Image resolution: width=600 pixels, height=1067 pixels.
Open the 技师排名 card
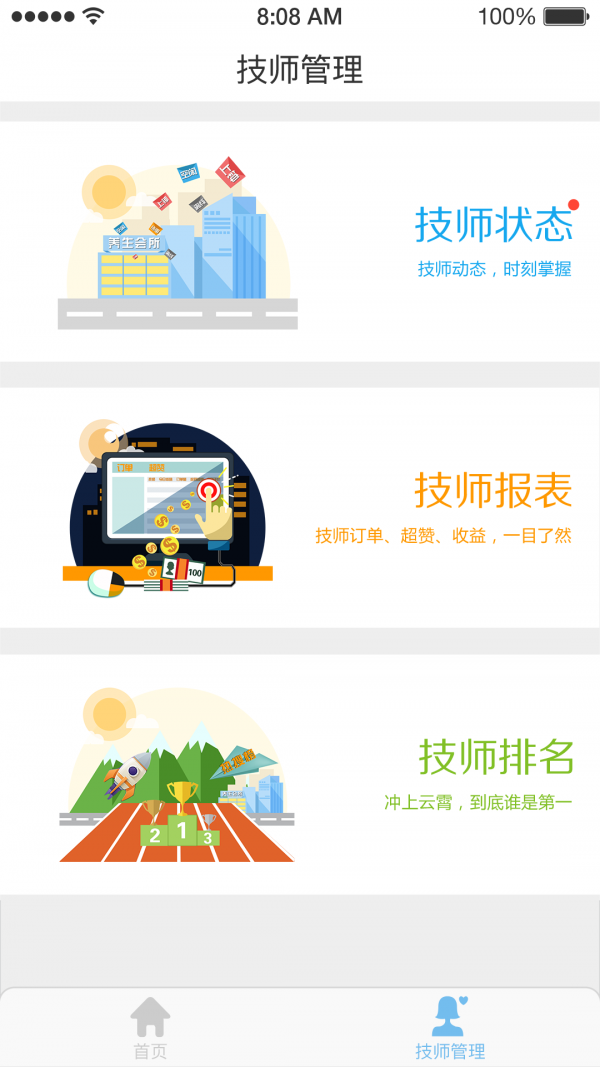(x=300, y=775)
